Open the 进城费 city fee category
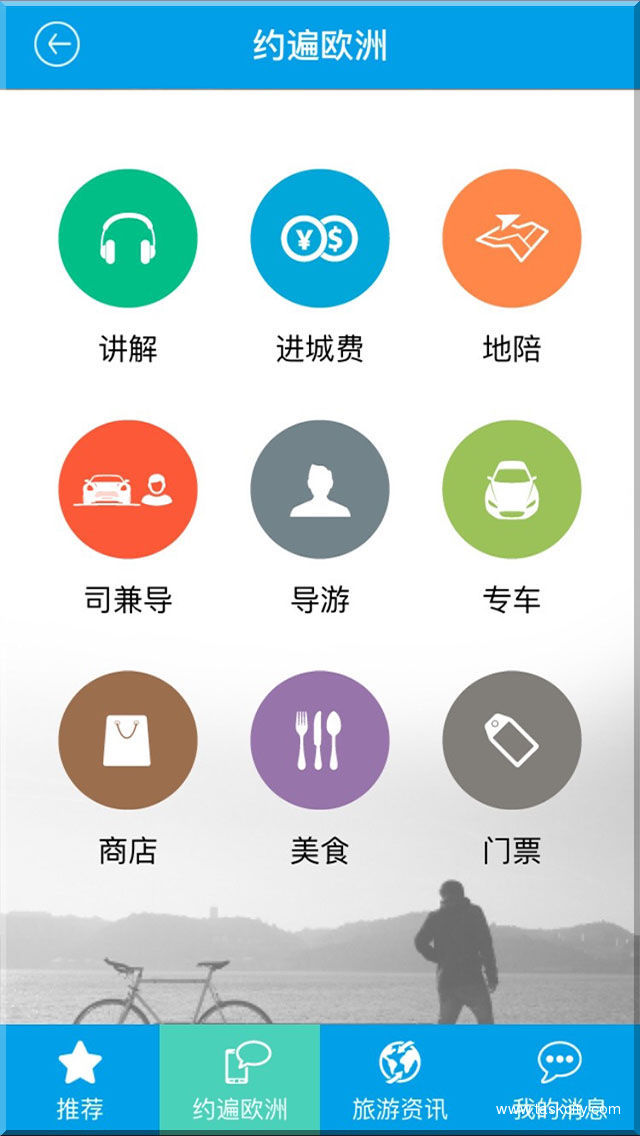640x1136 pixels. 320,239
